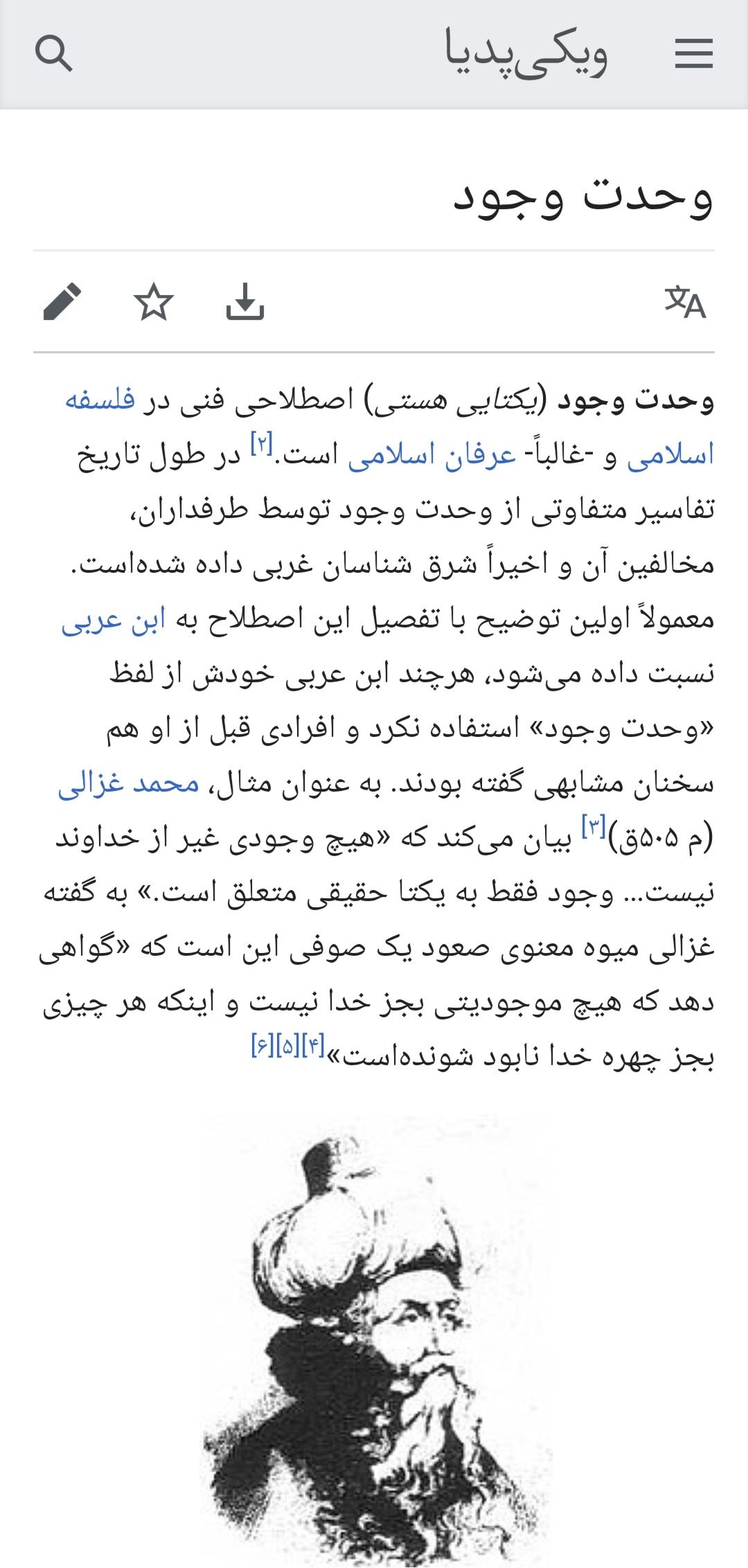Open the hamburger main menu
Image resolution: width=748 pixels, height=1568 pixels.
click(x=694, y=53)
